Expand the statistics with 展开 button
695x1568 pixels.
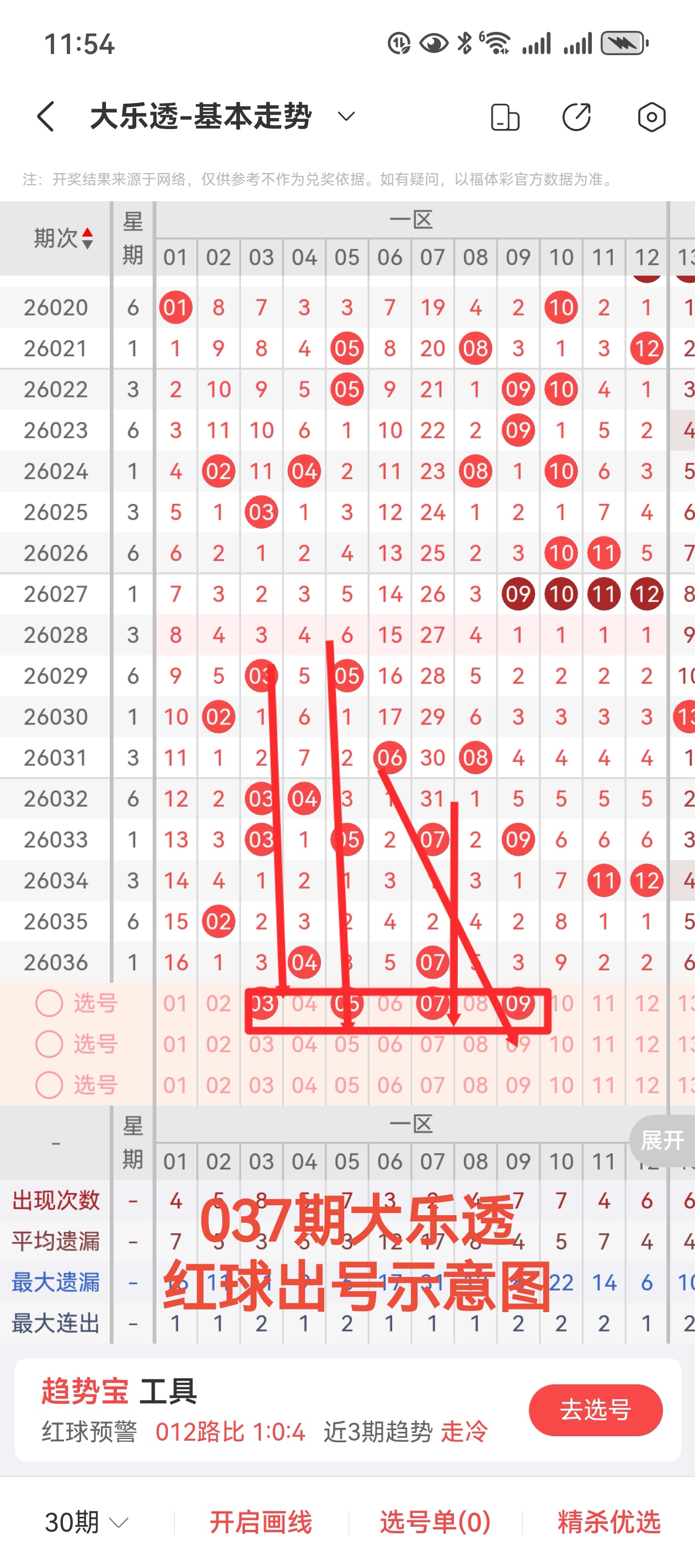(x=661, y=1140)
